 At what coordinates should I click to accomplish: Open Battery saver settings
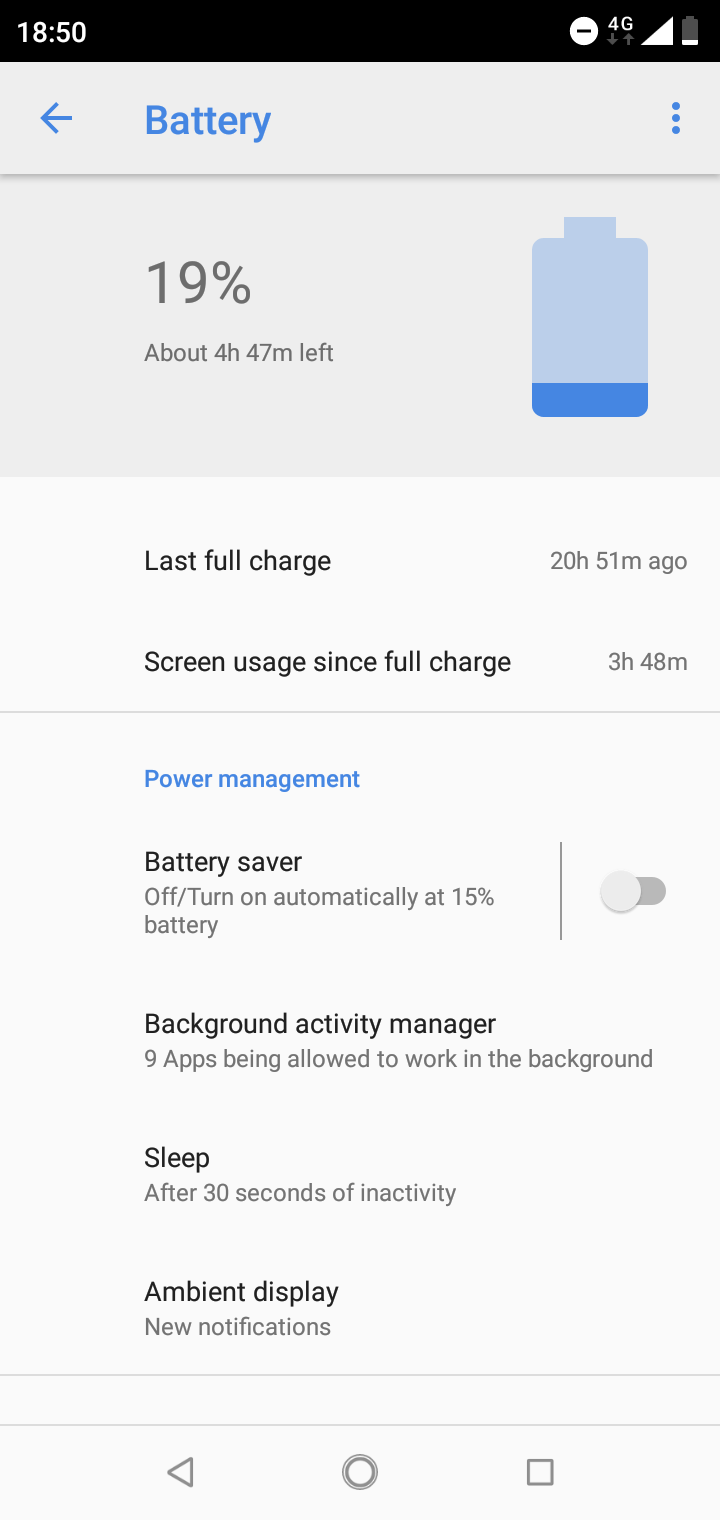coord(320,891)
